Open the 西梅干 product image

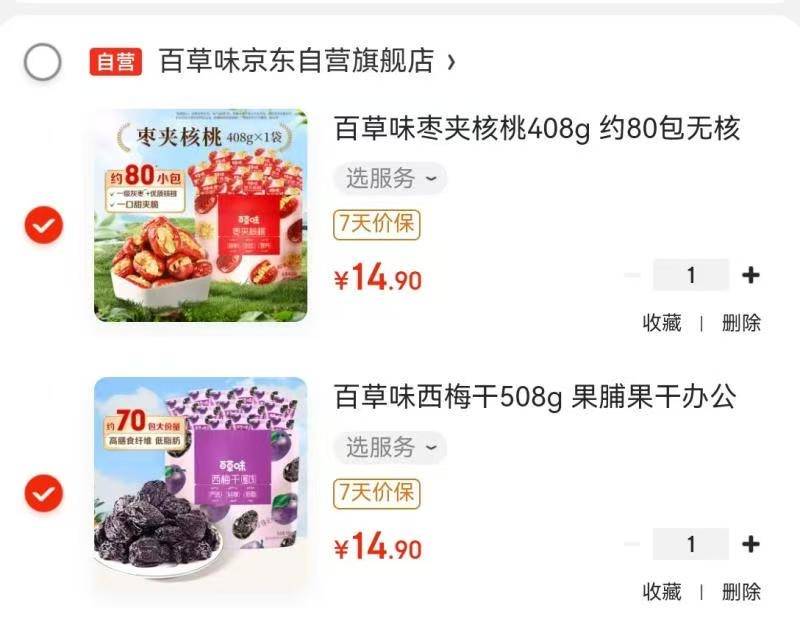[201, 483]
